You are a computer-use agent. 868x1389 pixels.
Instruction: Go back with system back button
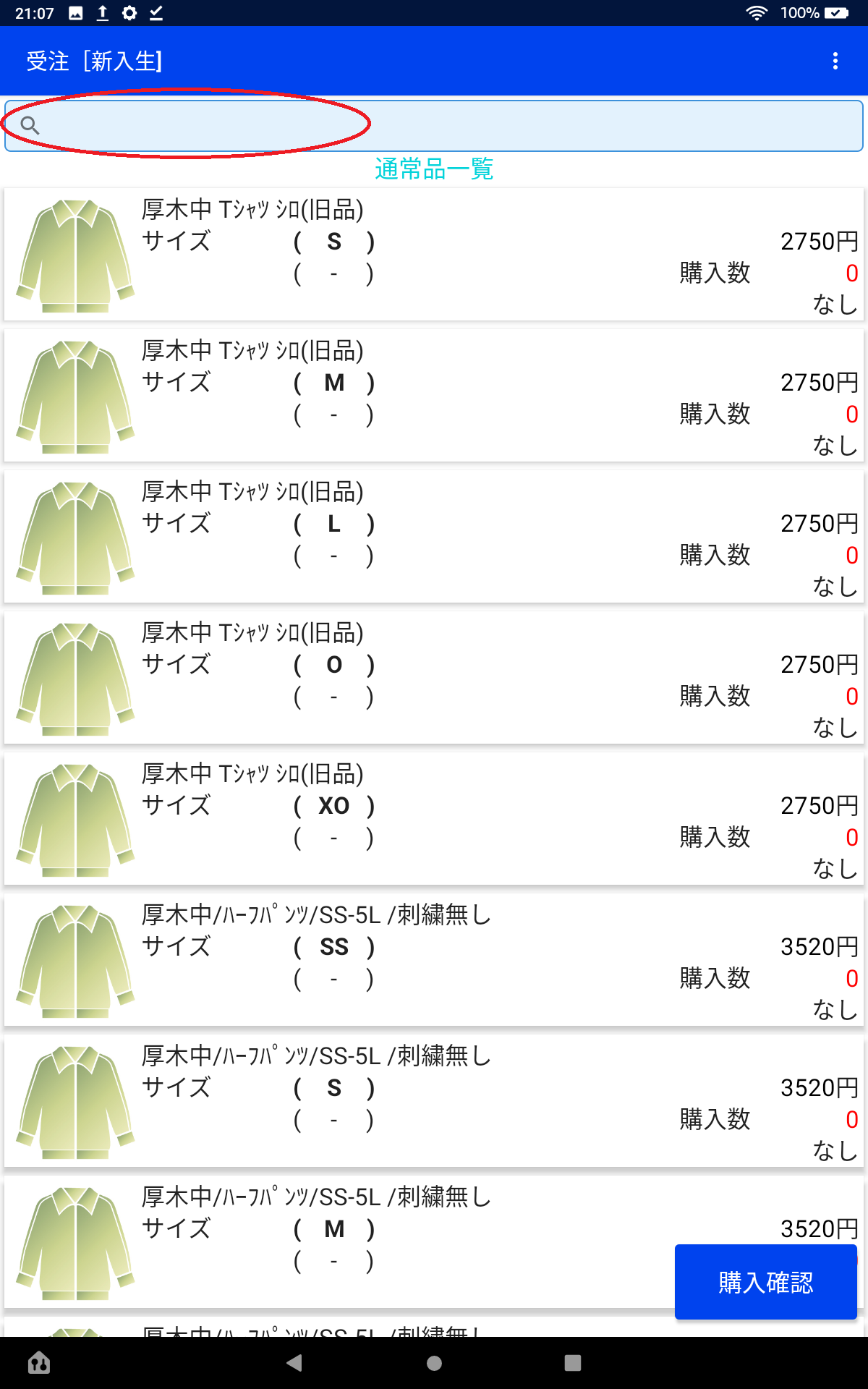click(294, 1363)
